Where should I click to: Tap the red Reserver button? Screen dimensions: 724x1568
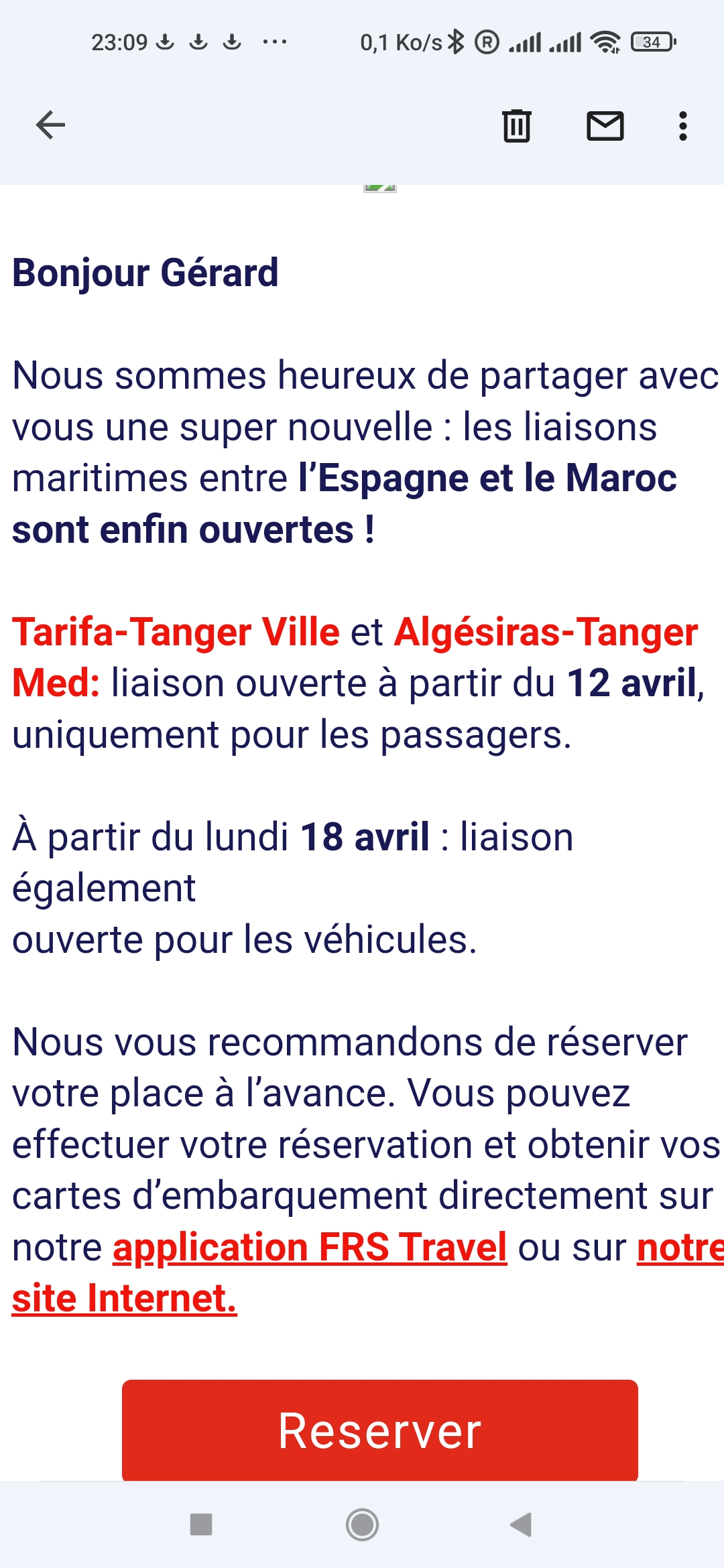click(379, 1430)
